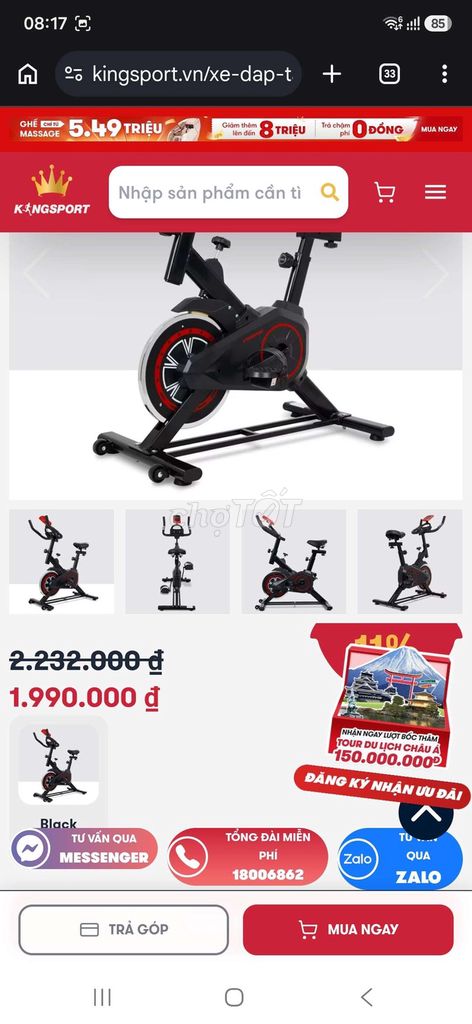The width and height of the screenshot is (472, 1024).
Task: Open the tab switcher showing 33
Action: [390, 74]
